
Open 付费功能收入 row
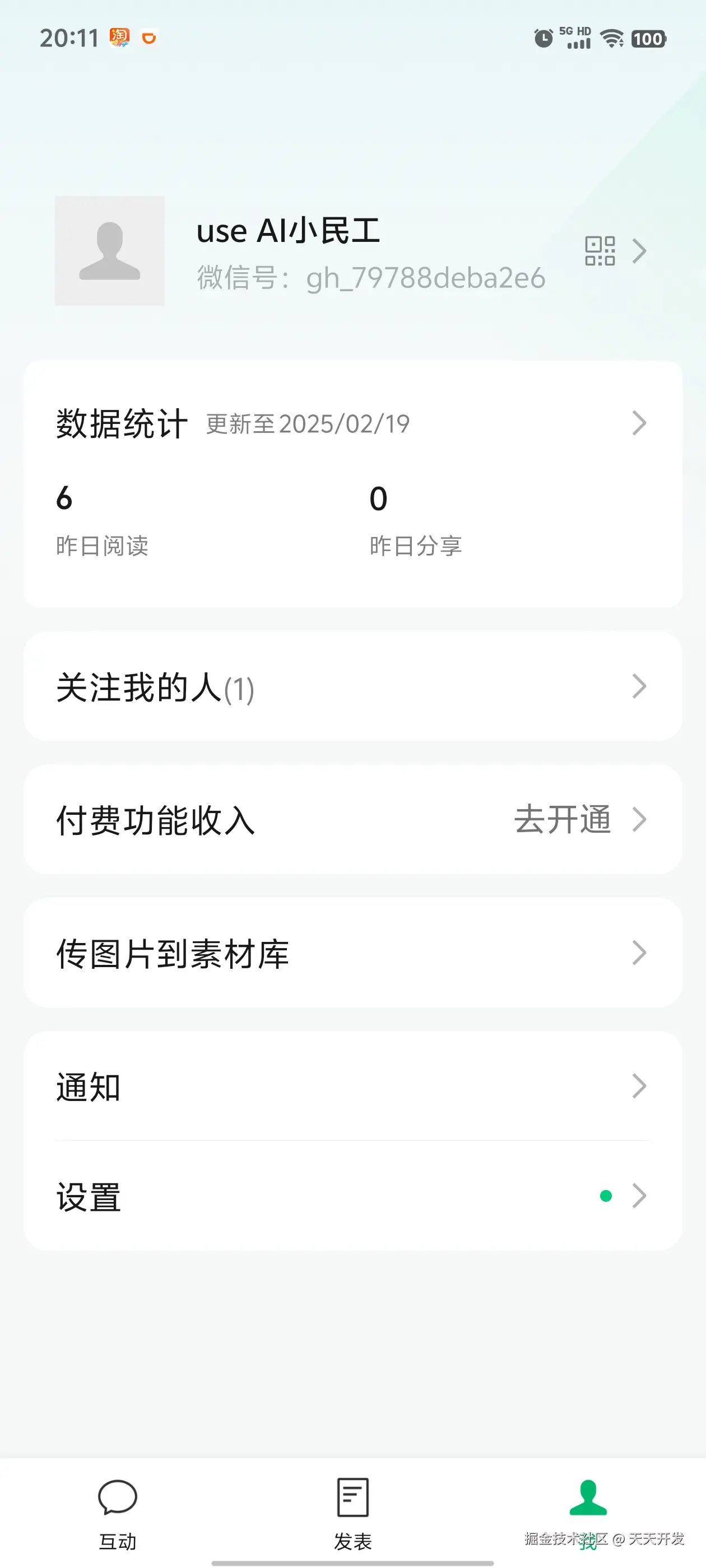(352, 819)
